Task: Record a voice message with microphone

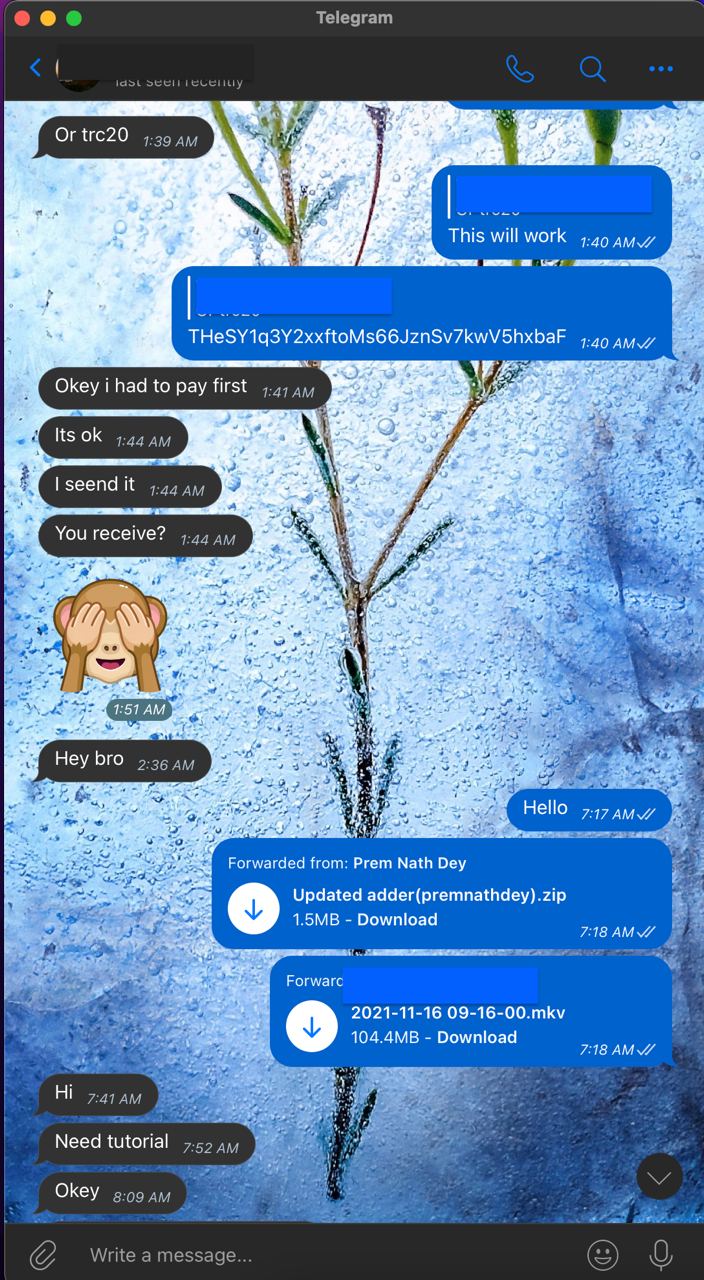Action: [x=660, y=1254]
